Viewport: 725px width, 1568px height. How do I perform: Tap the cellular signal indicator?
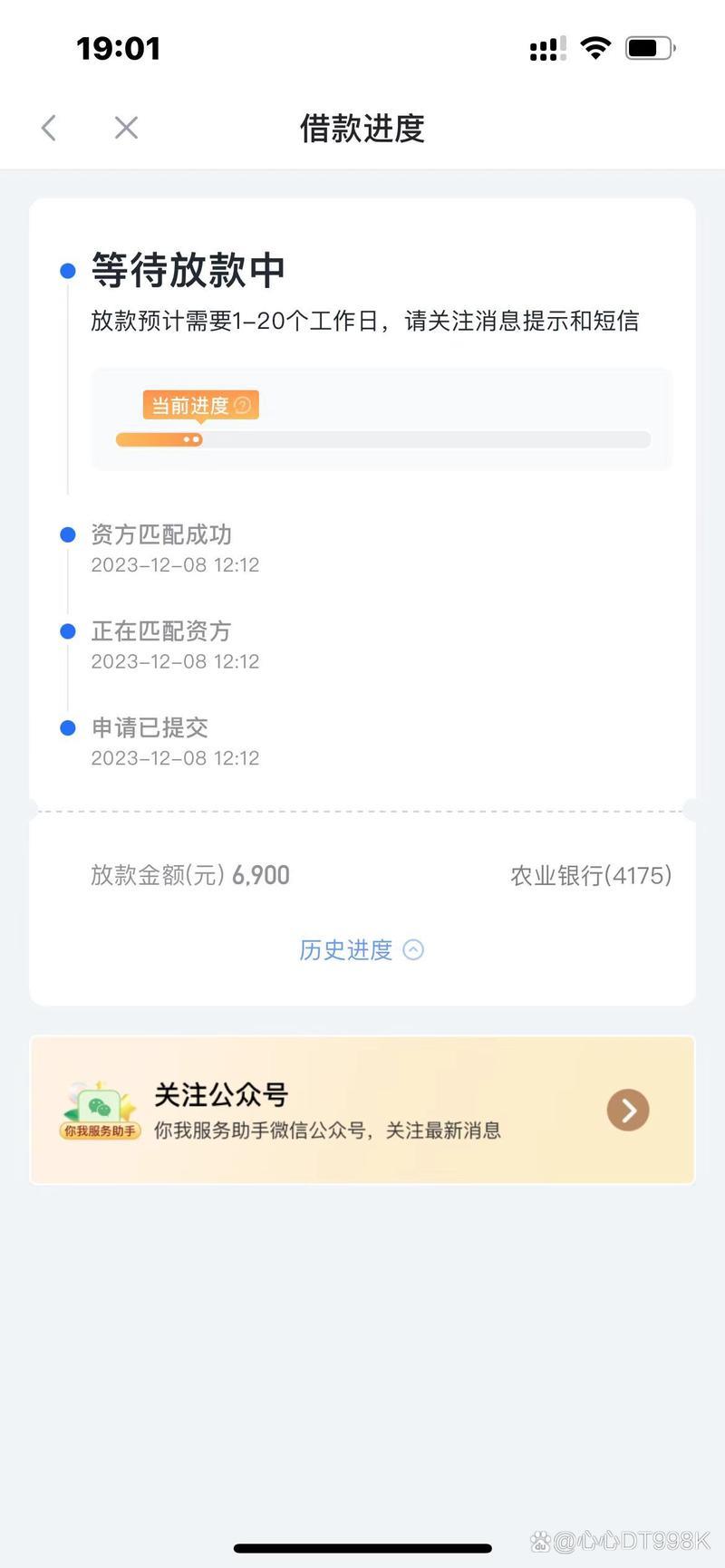(545, 49)
